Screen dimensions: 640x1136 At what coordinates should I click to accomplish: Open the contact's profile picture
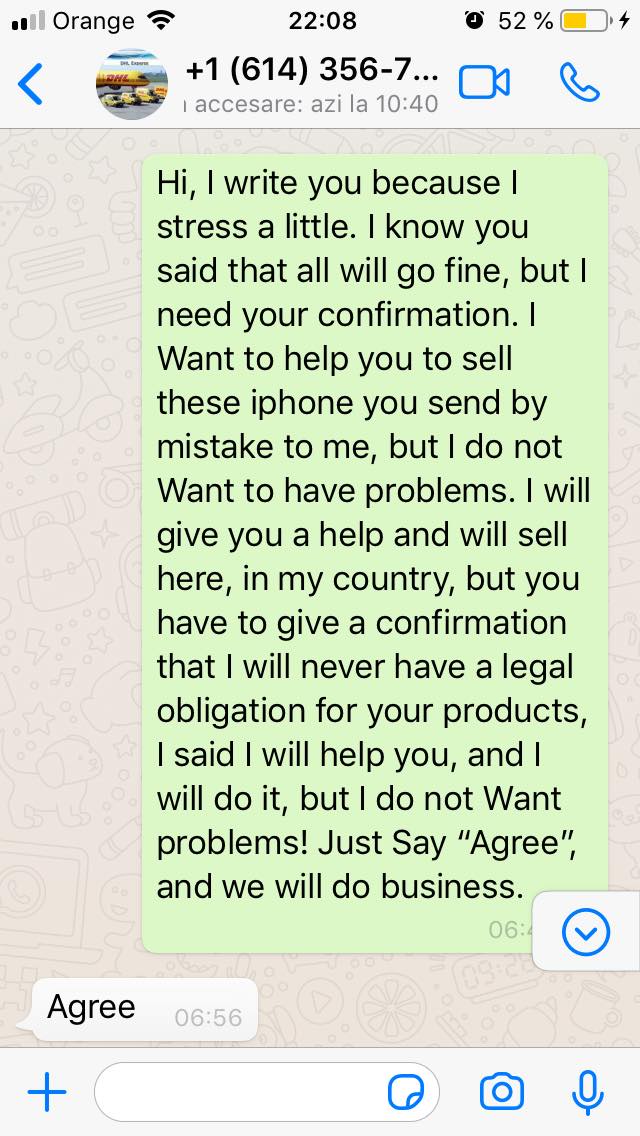tap(132, 84)
